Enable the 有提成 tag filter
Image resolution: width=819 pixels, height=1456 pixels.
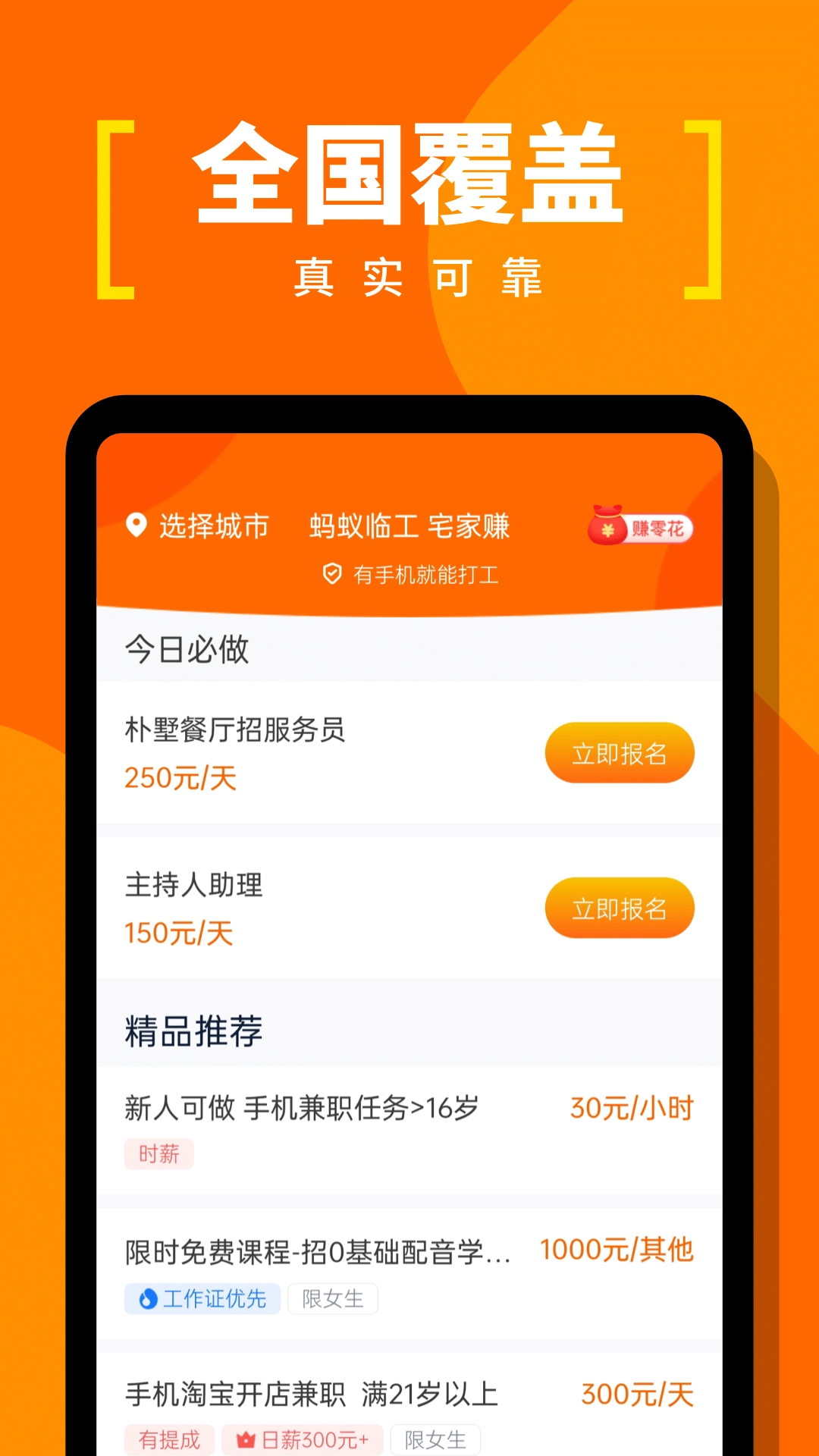point(169,1439)
